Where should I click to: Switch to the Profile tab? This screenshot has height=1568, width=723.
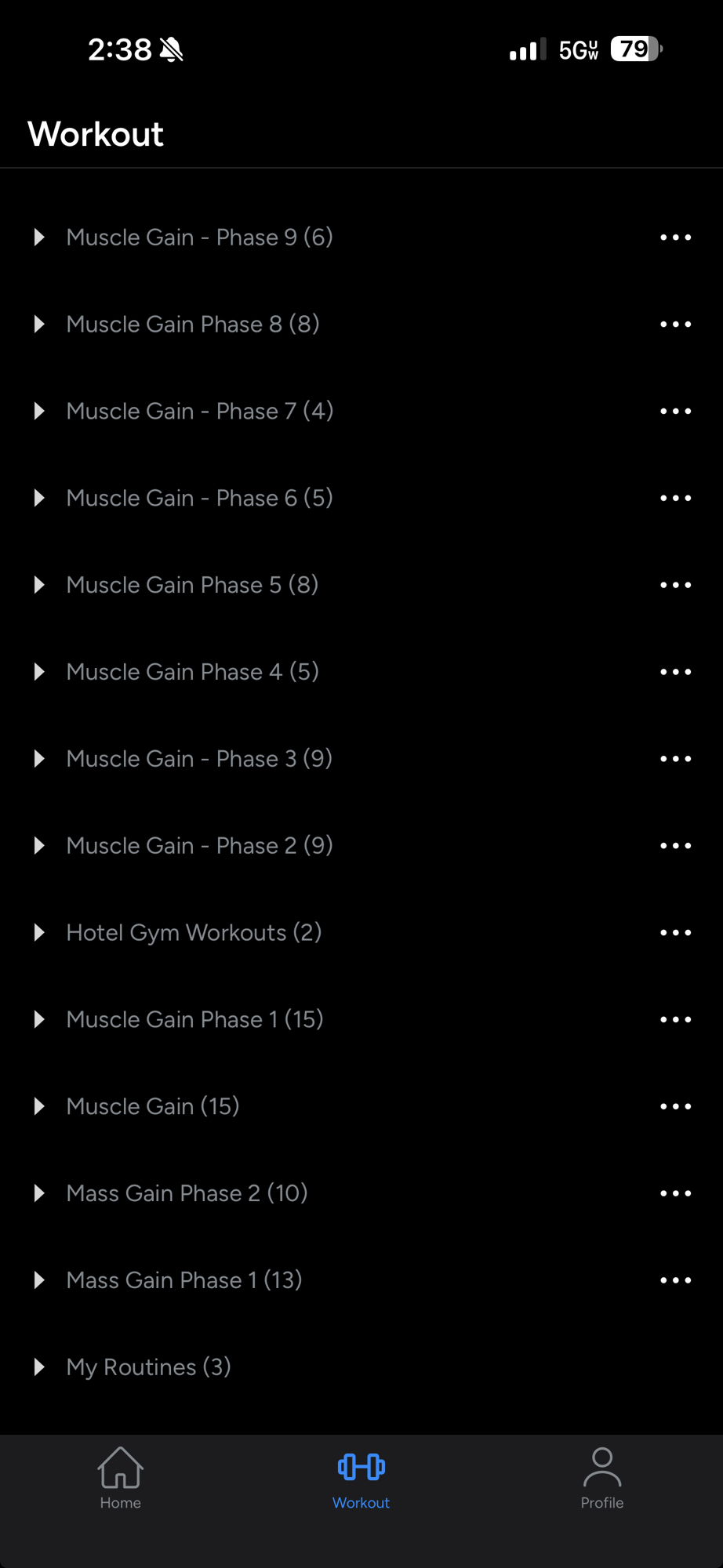click(601, 1479)
